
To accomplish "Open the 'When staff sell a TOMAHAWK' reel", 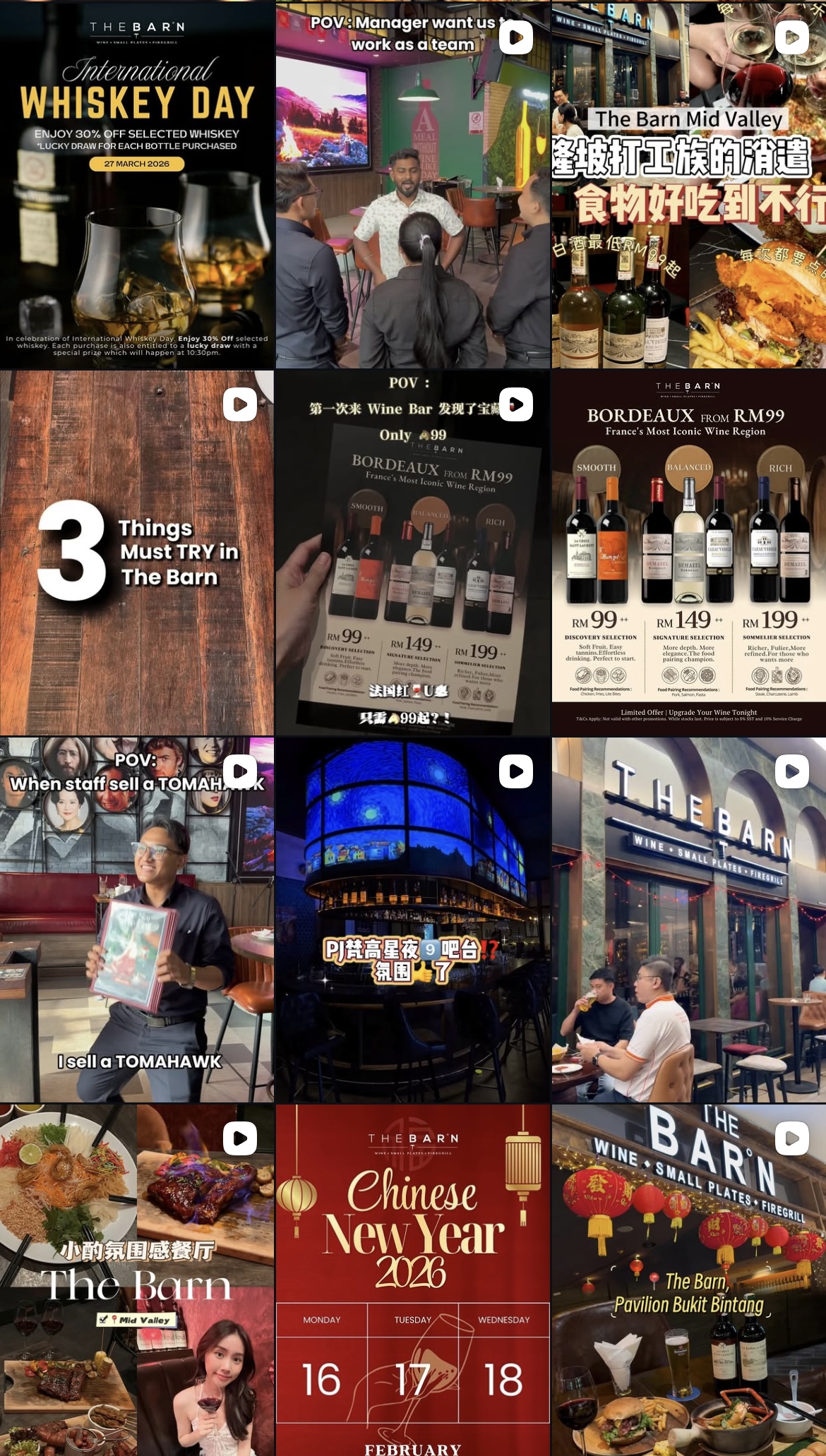I will (x=137, y=920).
